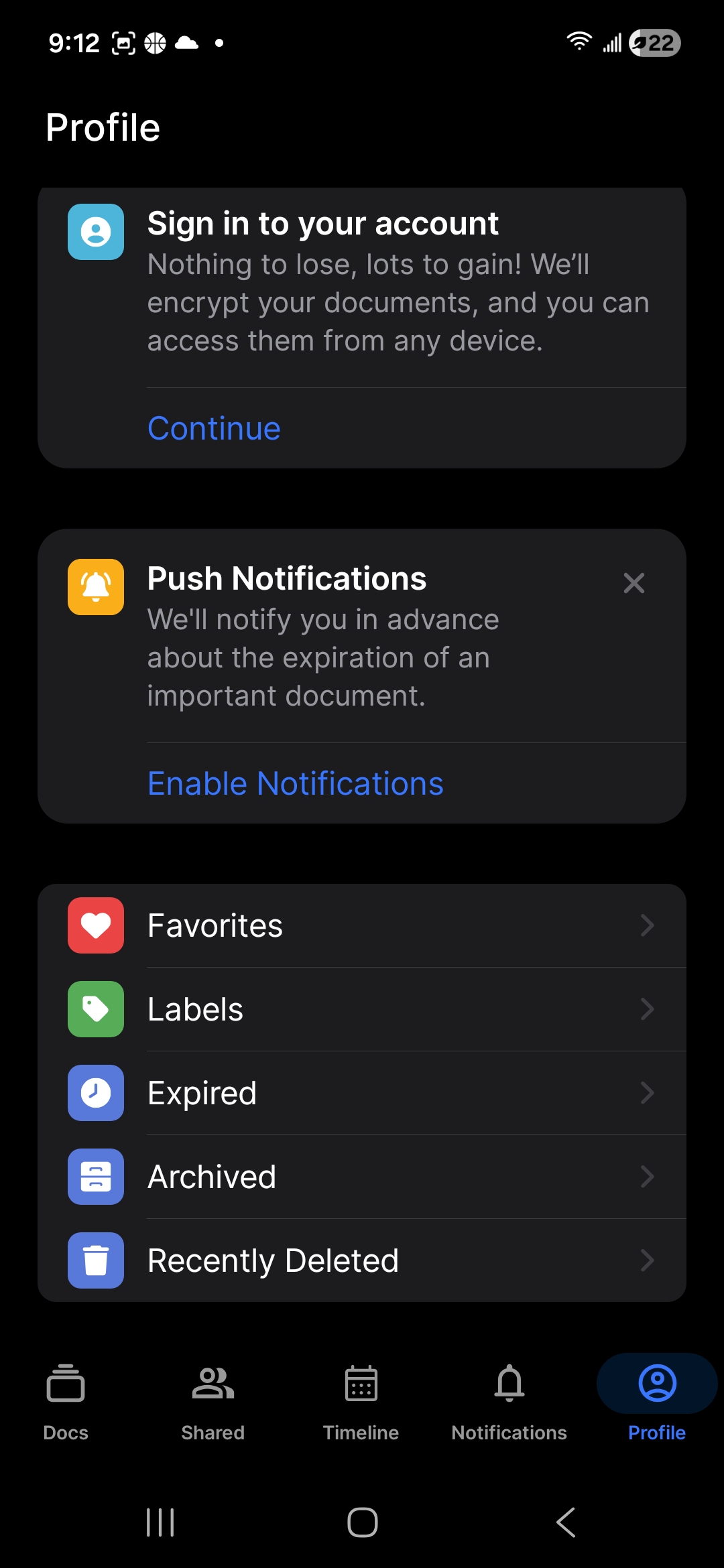
Task: Tap the Shared people icon
Action: coord(212,1383)
